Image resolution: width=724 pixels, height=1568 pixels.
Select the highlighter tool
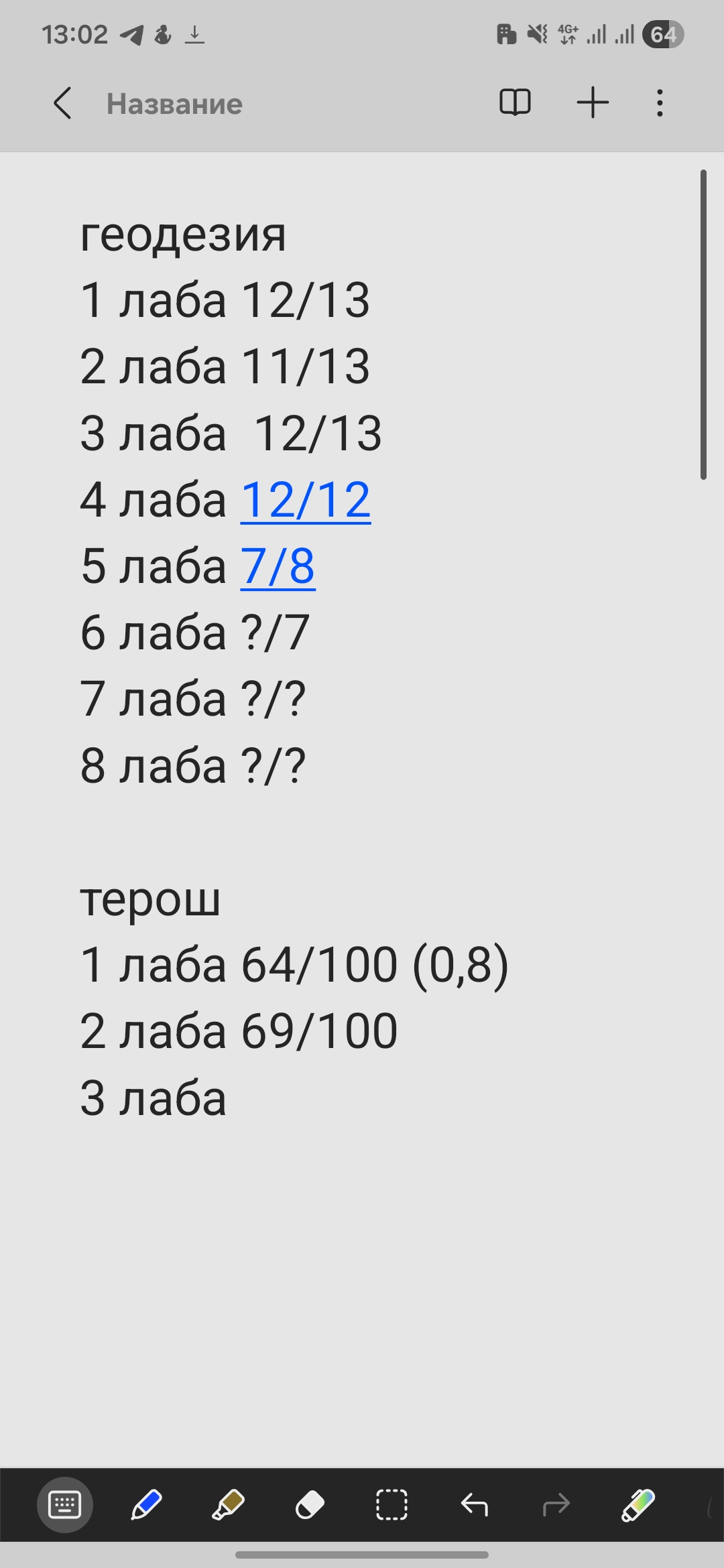tap(228, 1505)
